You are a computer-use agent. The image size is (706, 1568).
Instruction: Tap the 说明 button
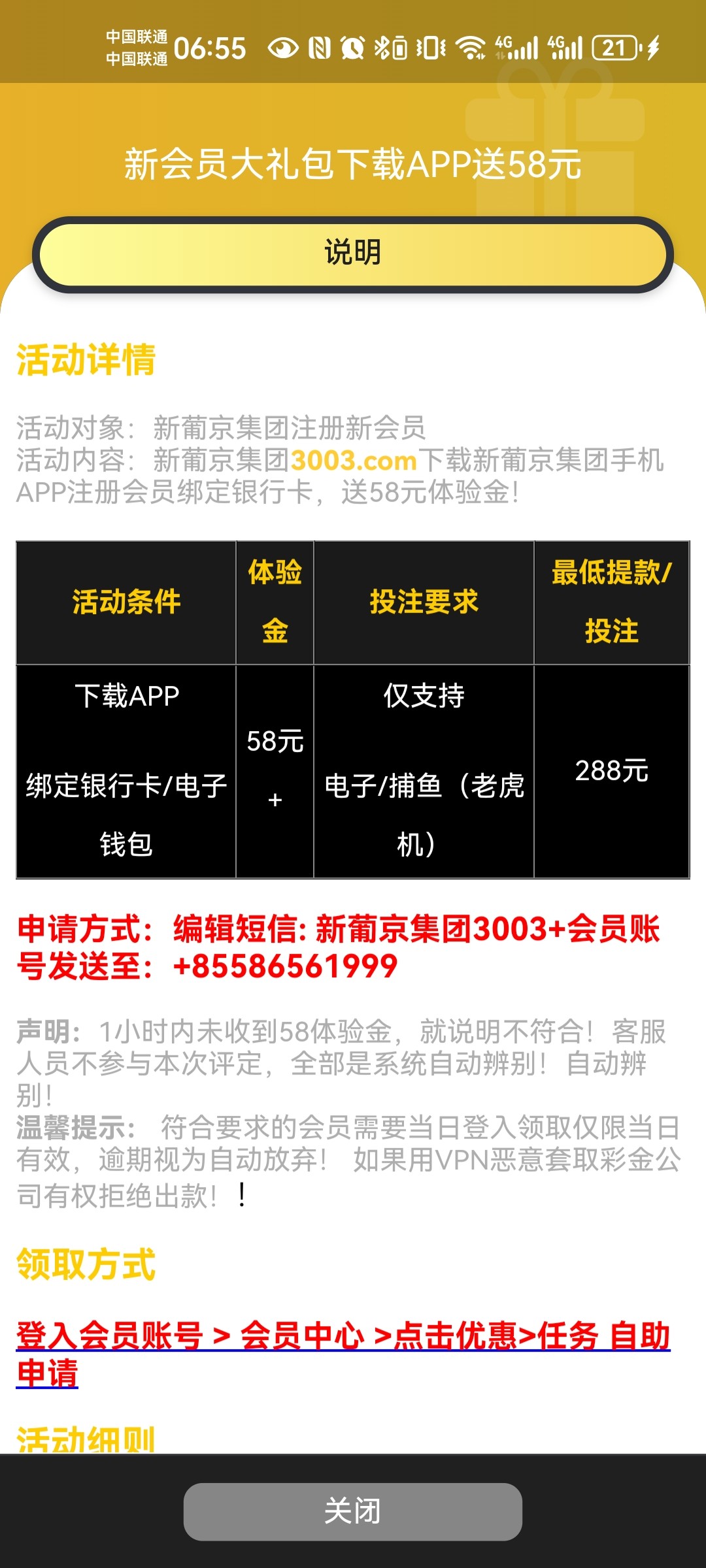pos(353,253)
